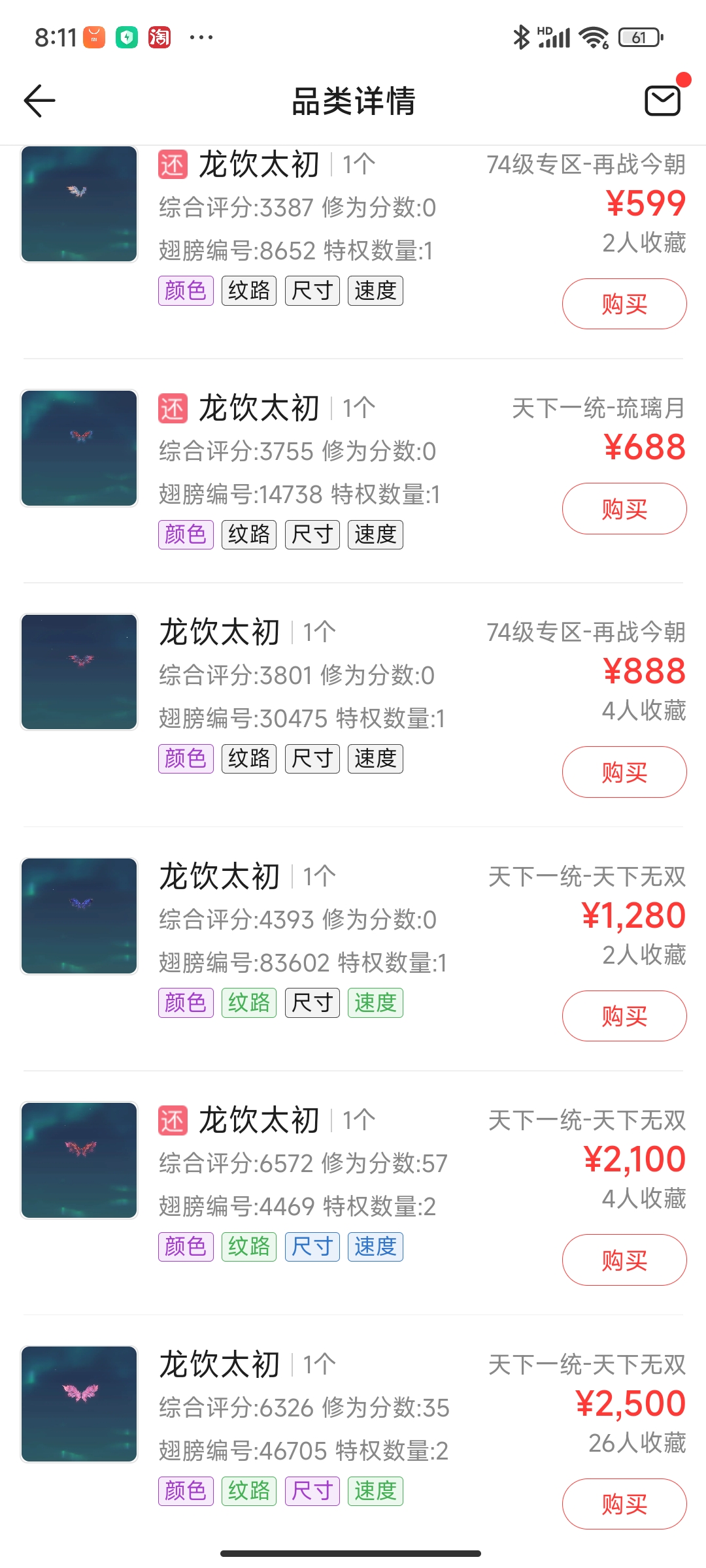Tap 购买 on the ¥2,100 listing
Image resolution: width=706 pixels, height=1568 pixels.
tap(624, 1260)
